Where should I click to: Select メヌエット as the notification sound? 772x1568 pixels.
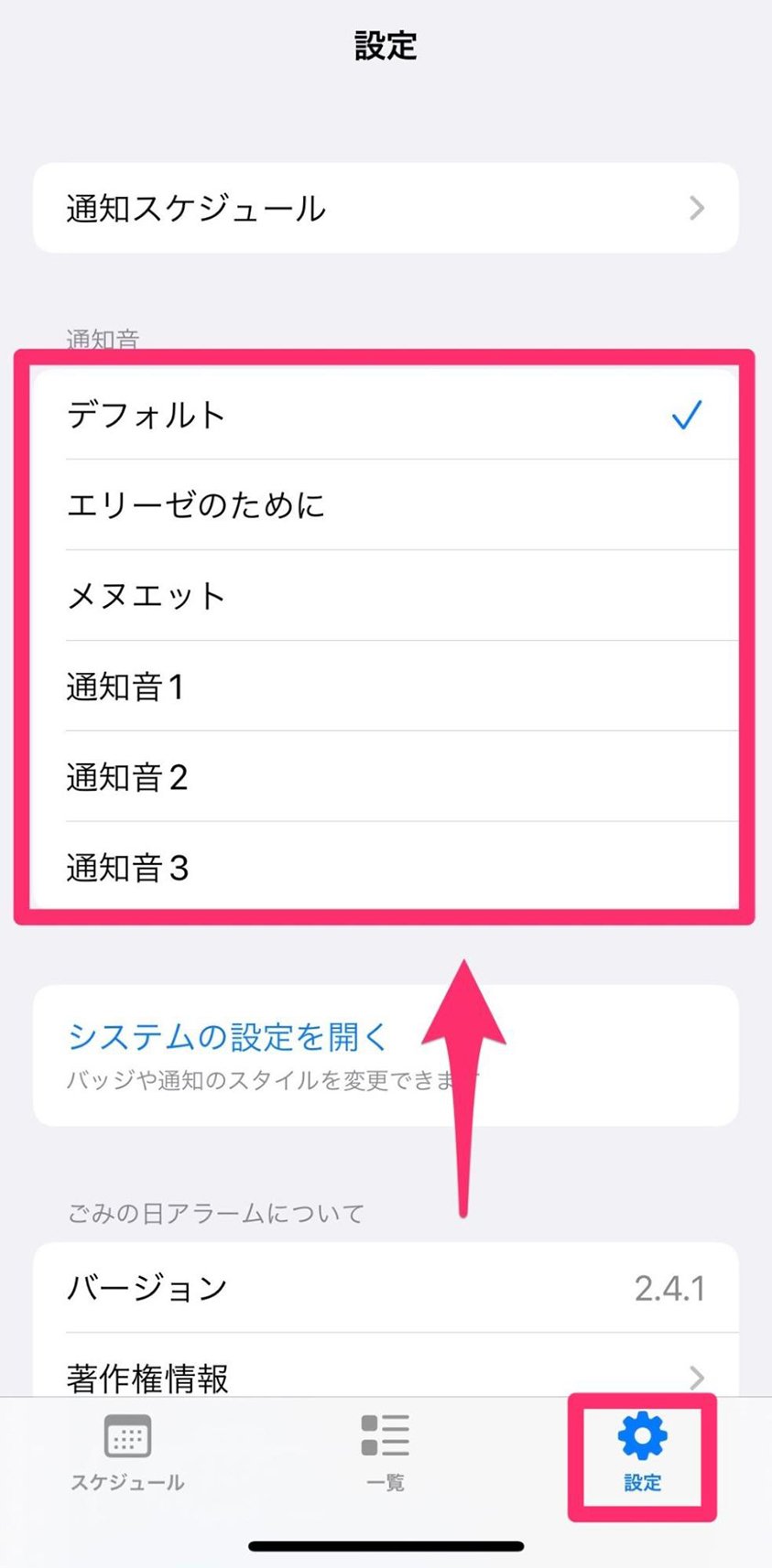385,596
